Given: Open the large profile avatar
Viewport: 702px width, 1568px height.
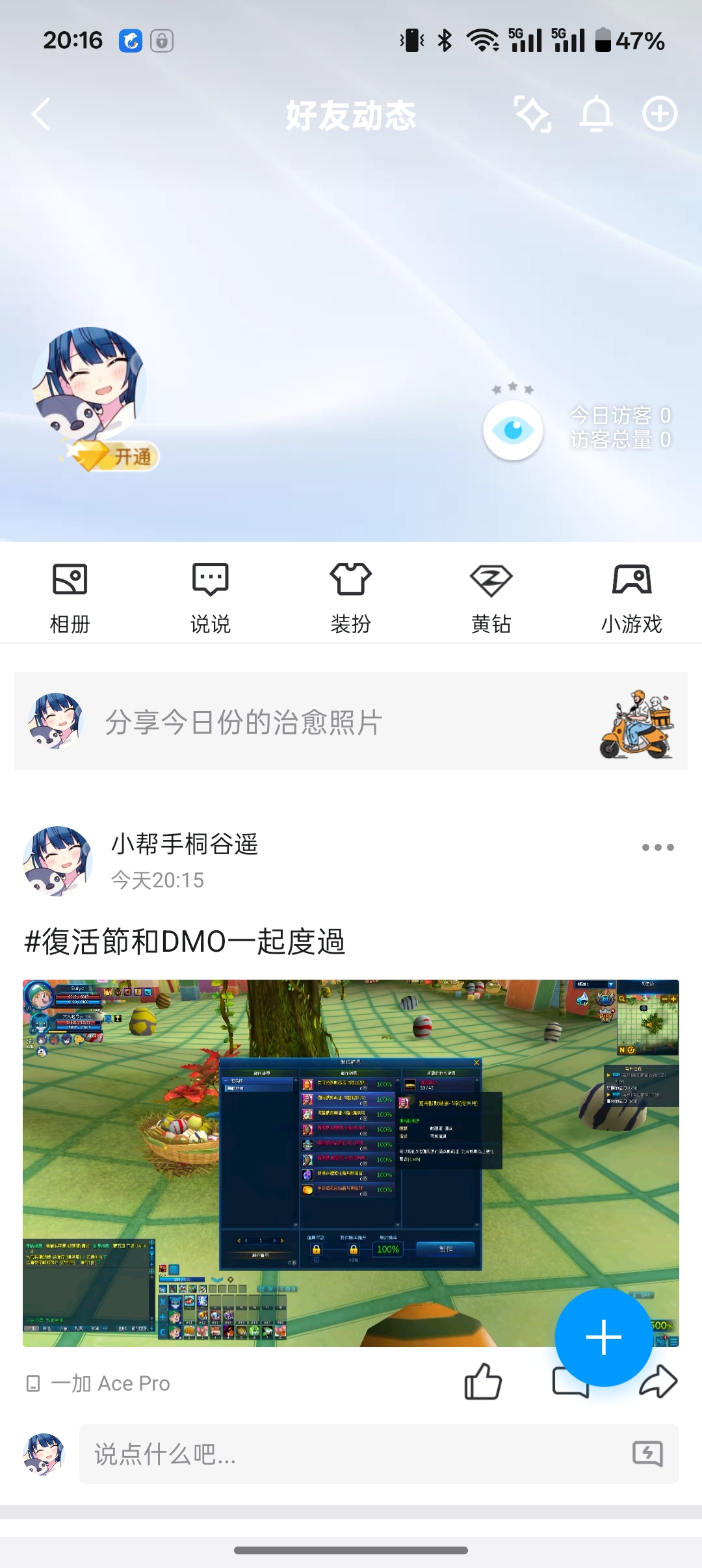Looking at the screenshot, I should [x=89, y=384].
